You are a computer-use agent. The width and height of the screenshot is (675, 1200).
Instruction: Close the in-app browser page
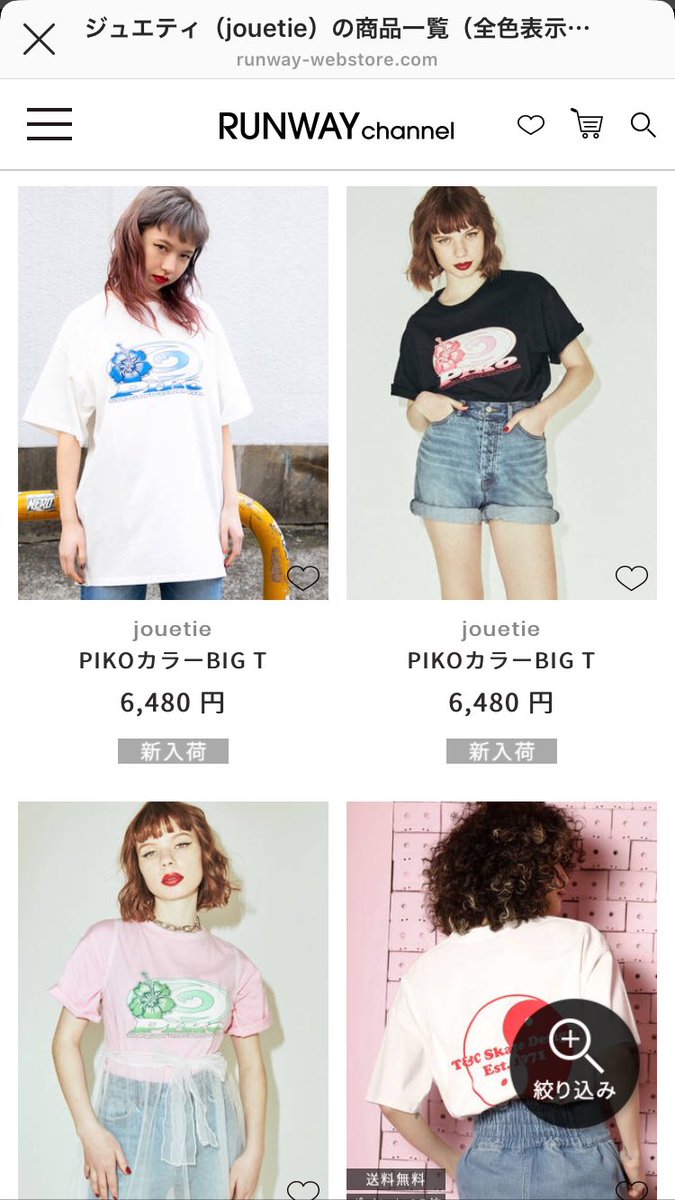pyautogui.click(x=39, y=40)
